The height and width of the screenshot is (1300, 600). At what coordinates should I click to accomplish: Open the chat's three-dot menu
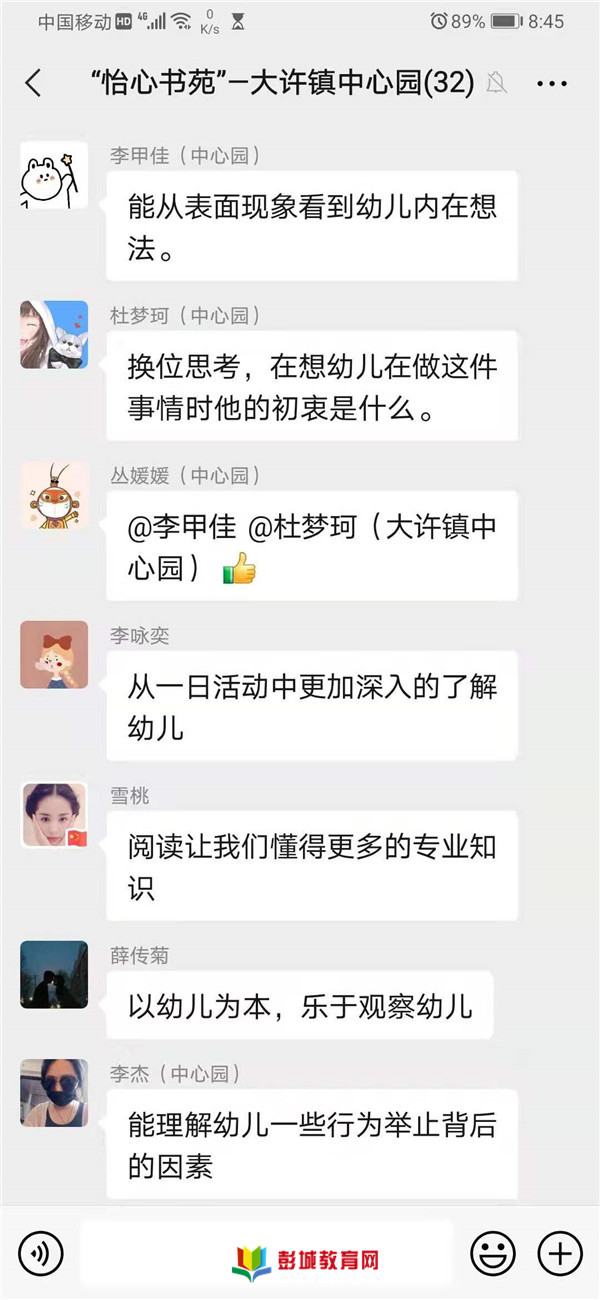click(x=551, y=84)
